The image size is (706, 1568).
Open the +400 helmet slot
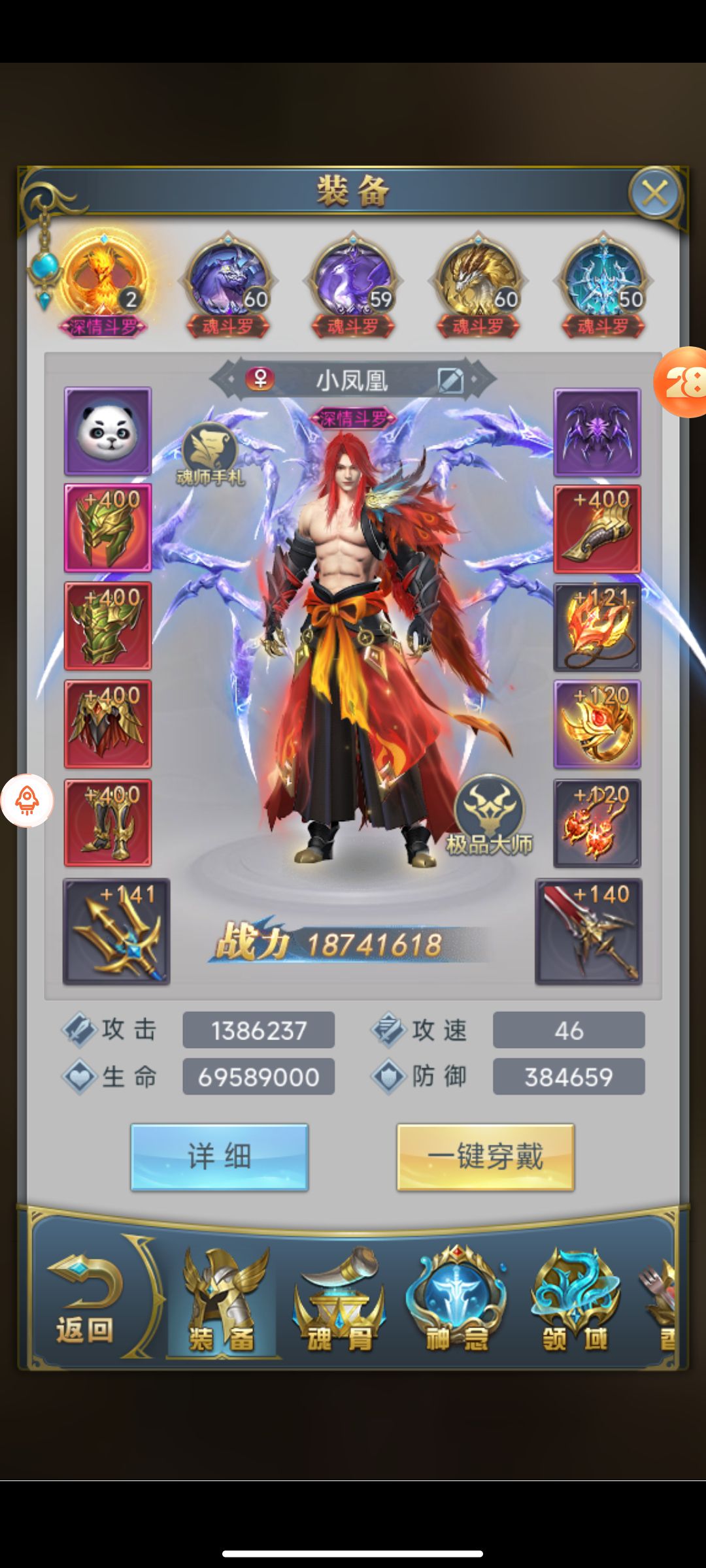click(108, 528)
